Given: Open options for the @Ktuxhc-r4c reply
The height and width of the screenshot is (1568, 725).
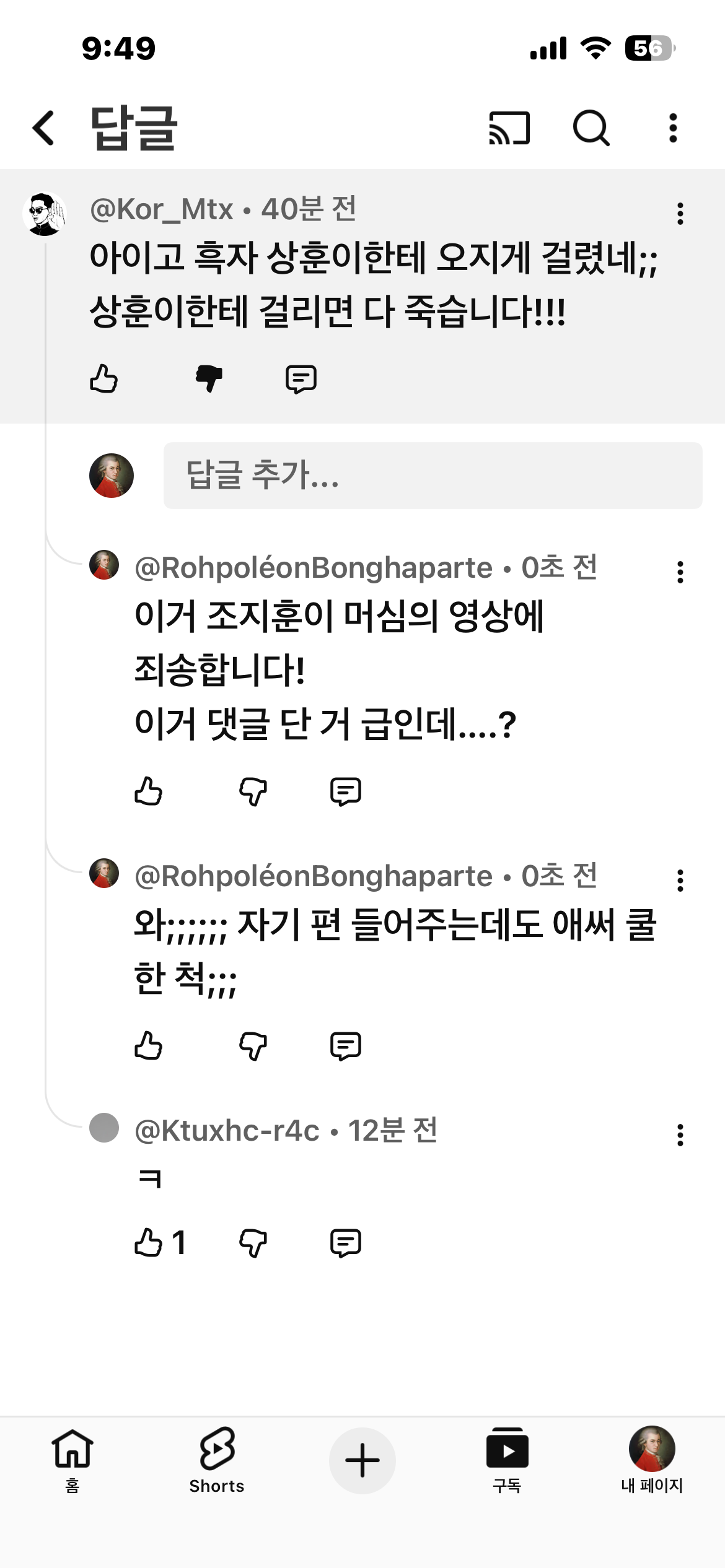Looking at the screenshot, I should click(x=680, y=1135).
